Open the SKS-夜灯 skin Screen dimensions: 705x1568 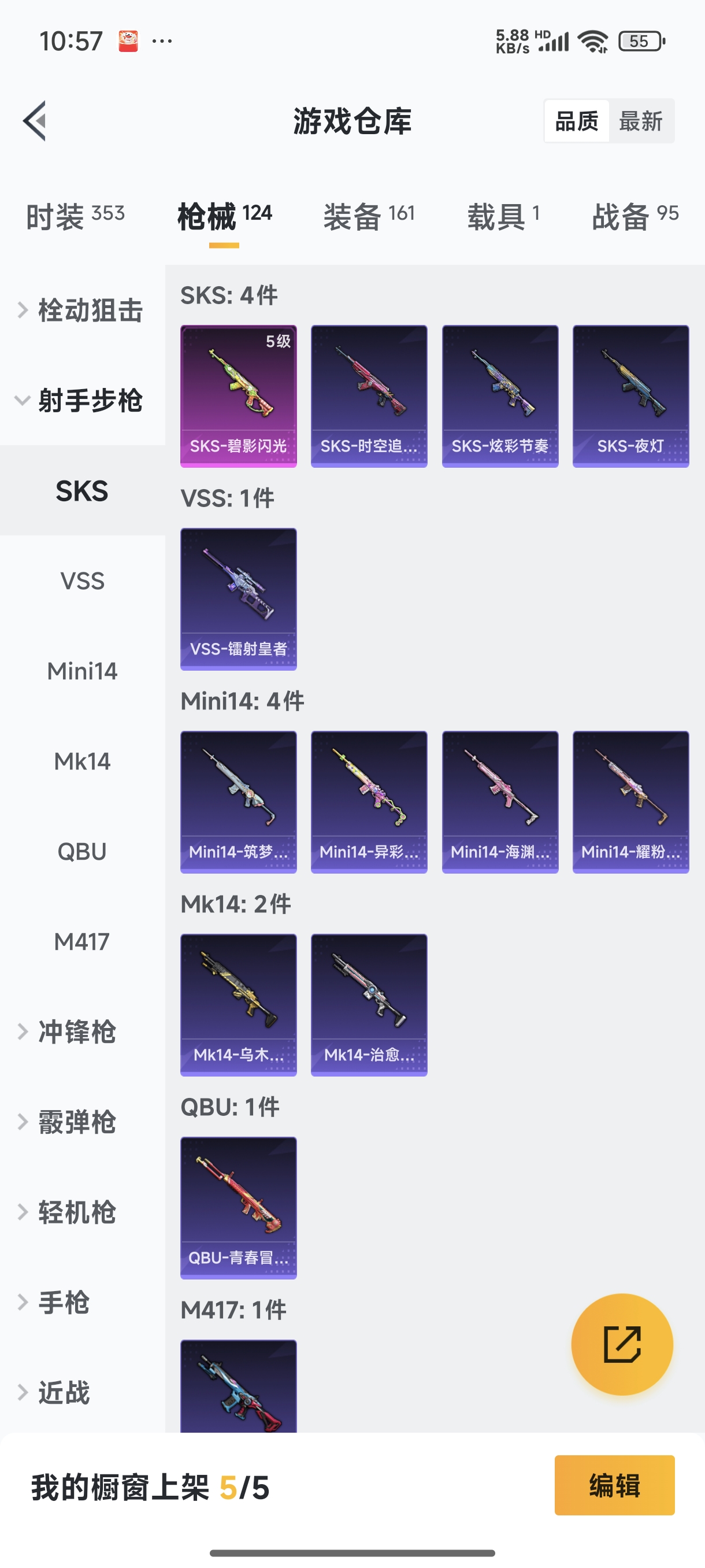coord(630,396)
